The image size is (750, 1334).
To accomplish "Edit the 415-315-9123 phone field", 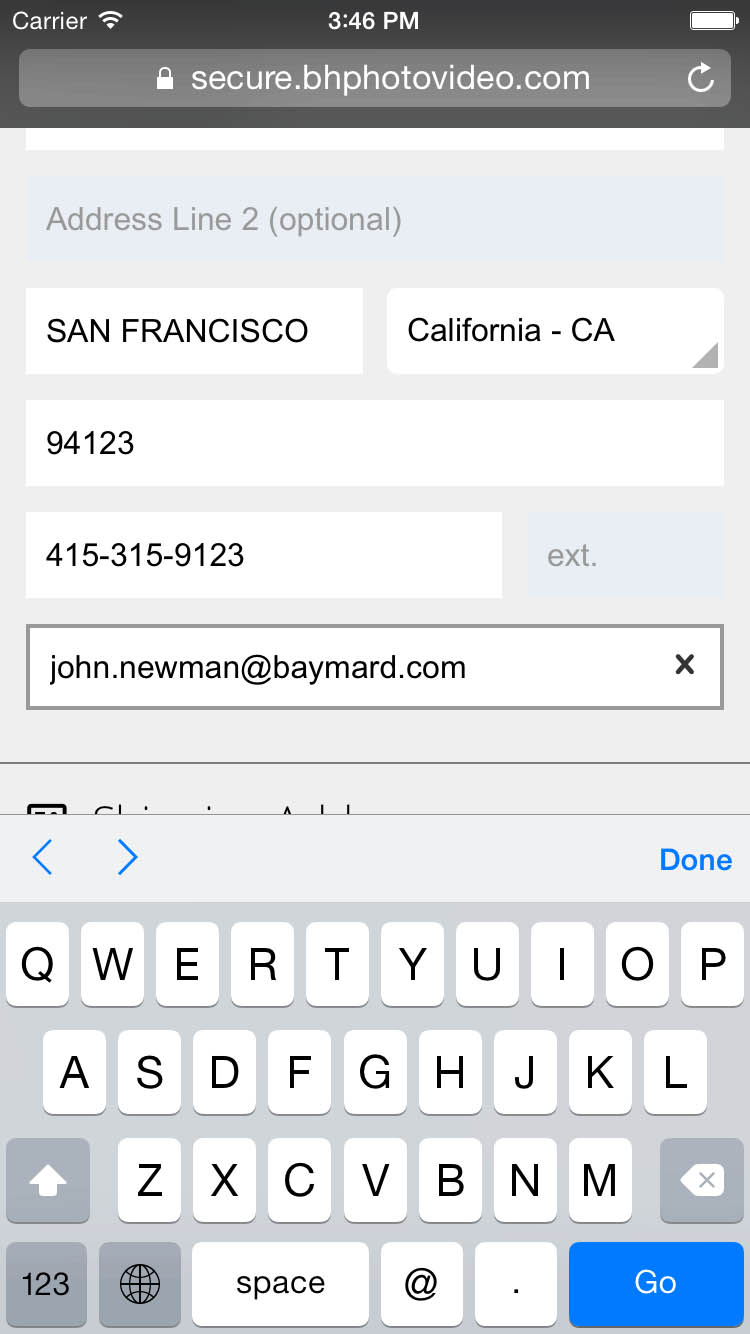I will coord(263,555).
